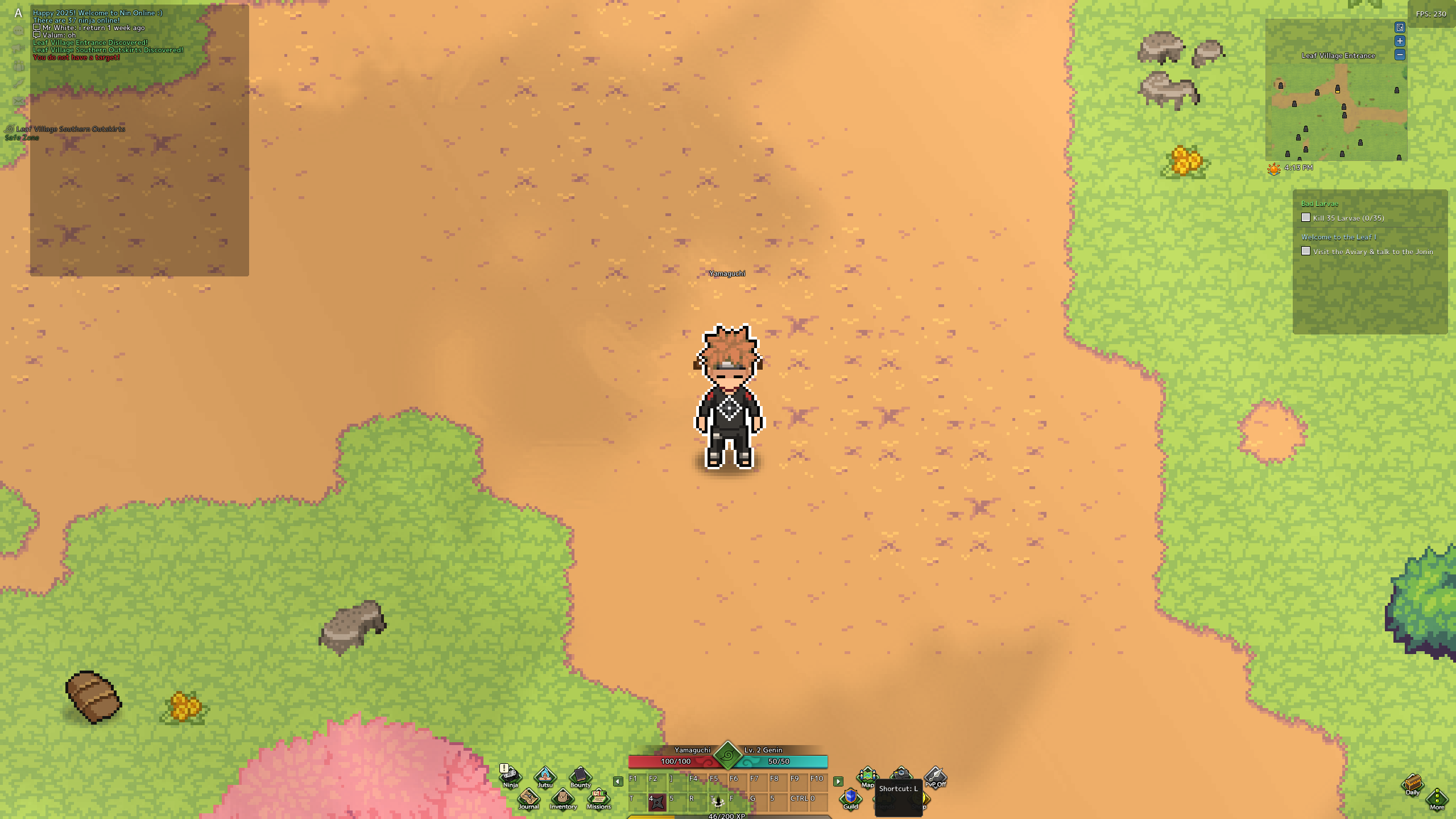Open the Ninja character menu

point(510,775)
